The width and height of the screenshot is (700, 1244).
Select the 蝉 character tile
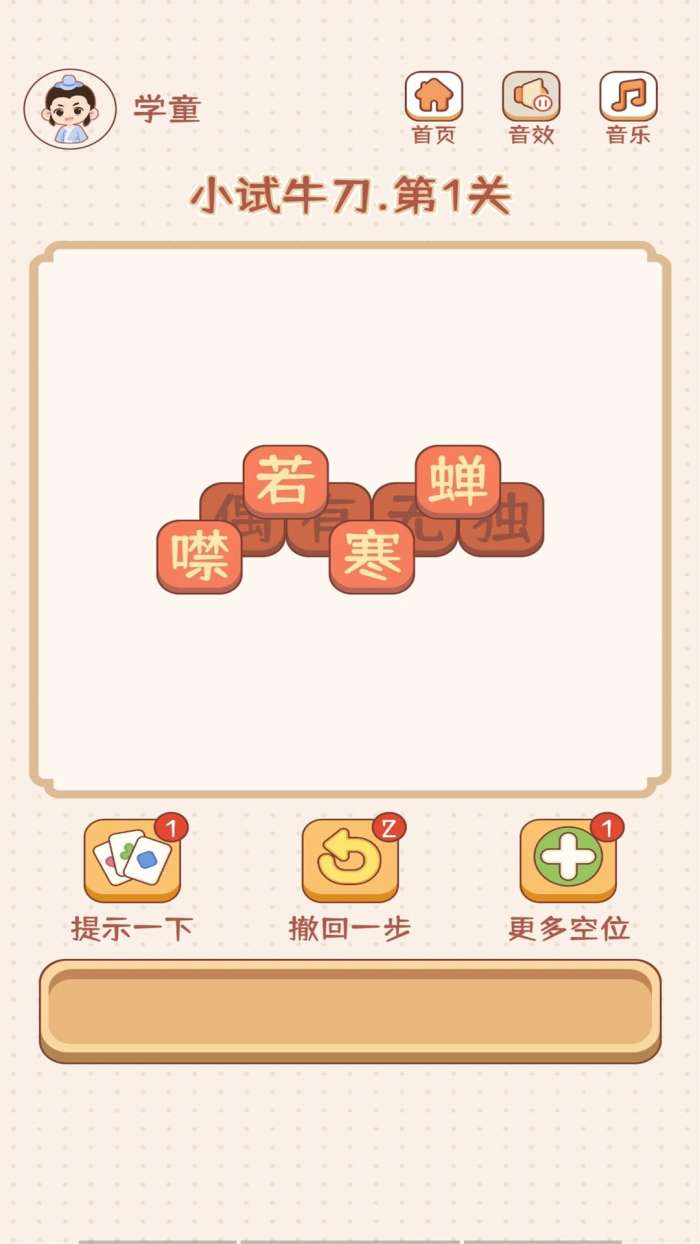coord(457,480)
